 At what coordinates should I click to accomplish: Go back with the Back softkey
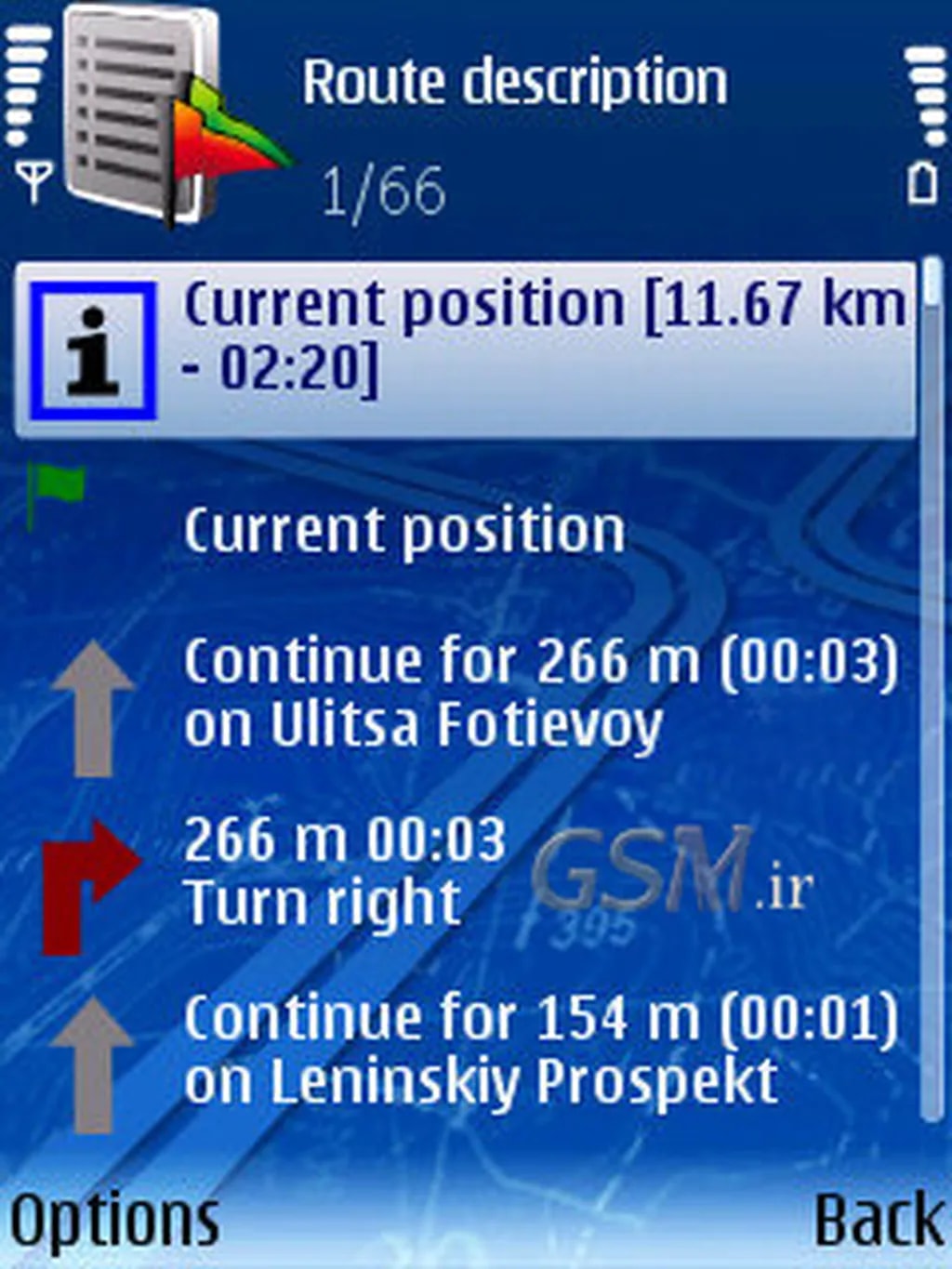[x=877, y=1220]
